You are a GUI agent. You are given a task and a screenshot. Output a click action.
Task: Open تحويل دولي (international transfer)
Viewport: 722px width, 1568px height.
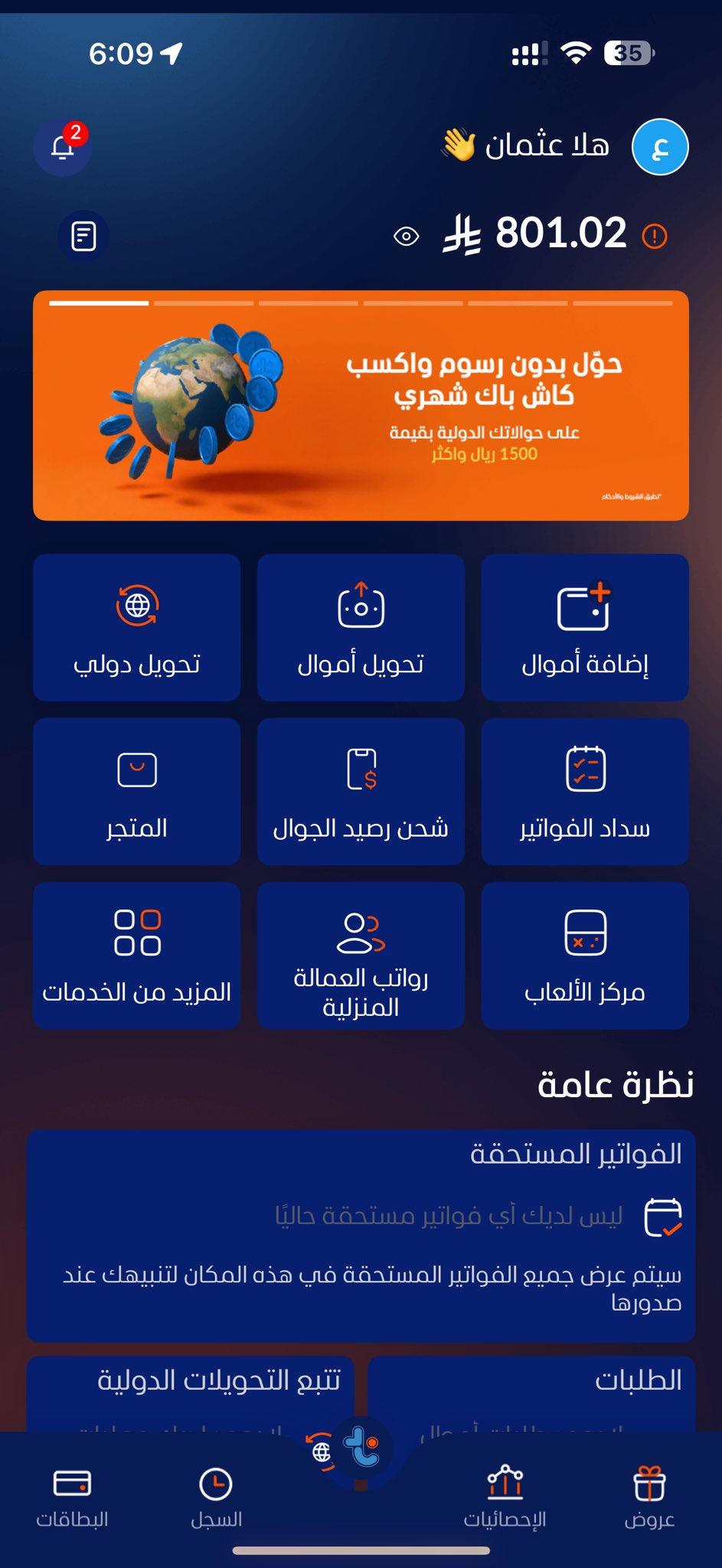click(x=136, y=628)
